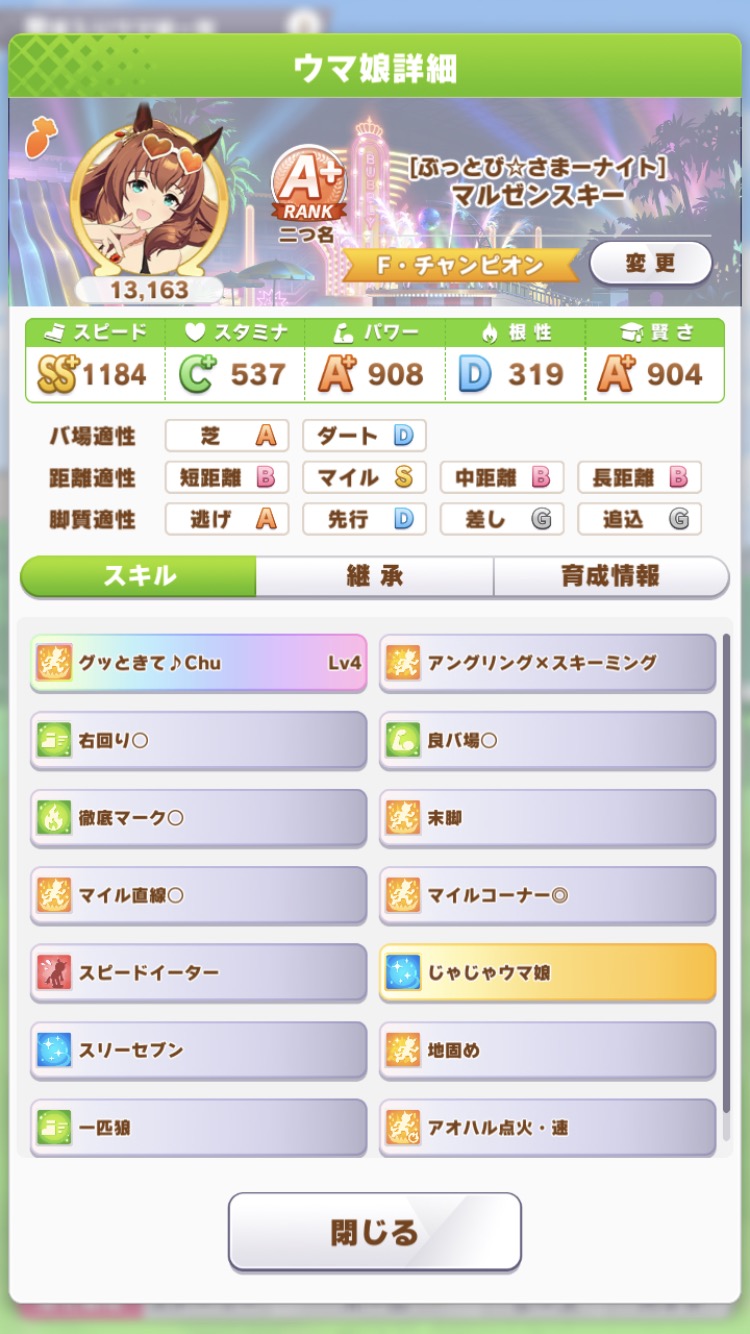Switch to the 継承 tab
Viewport: 750px width, 1334px height.
click(x=374, y=577)
